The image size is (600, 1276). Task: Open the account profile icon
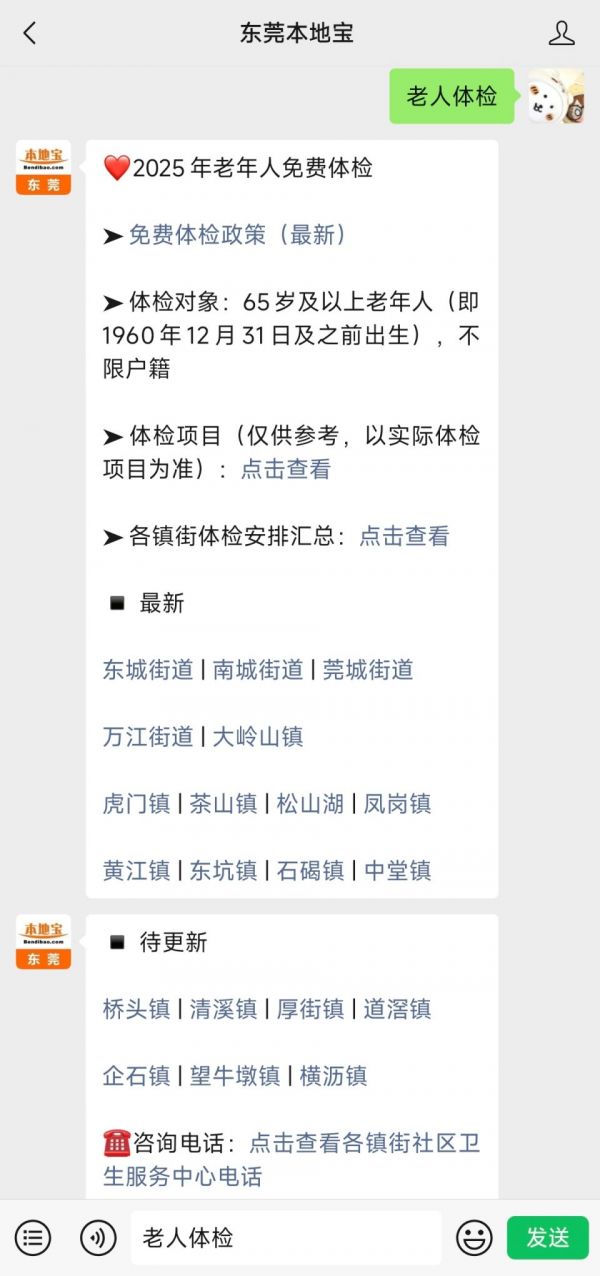pyautogui.click(x=562, y=33)
